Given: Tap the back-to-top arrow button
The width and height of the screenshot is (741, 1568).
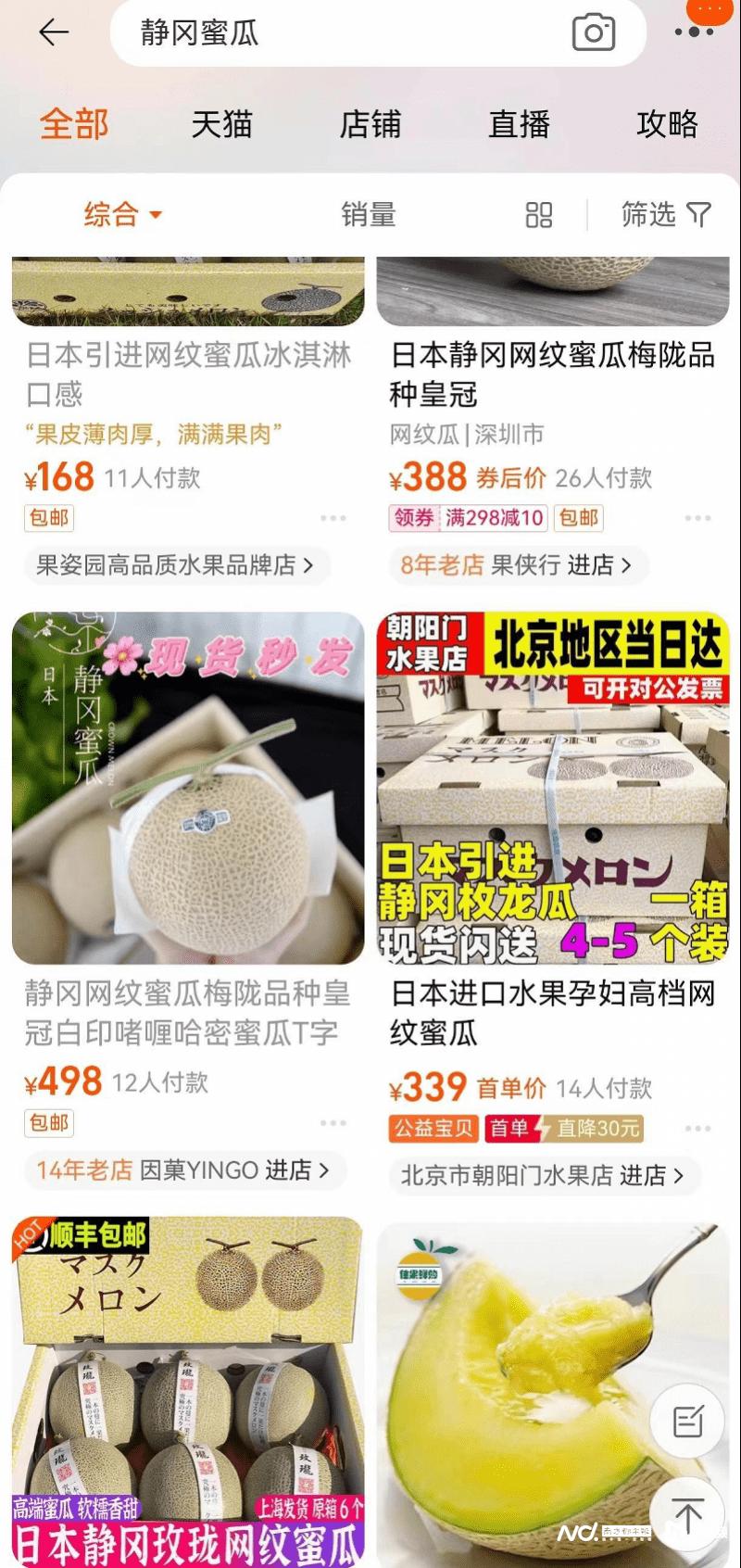Looking at the screenshot, I should (x=687, y=1516).
